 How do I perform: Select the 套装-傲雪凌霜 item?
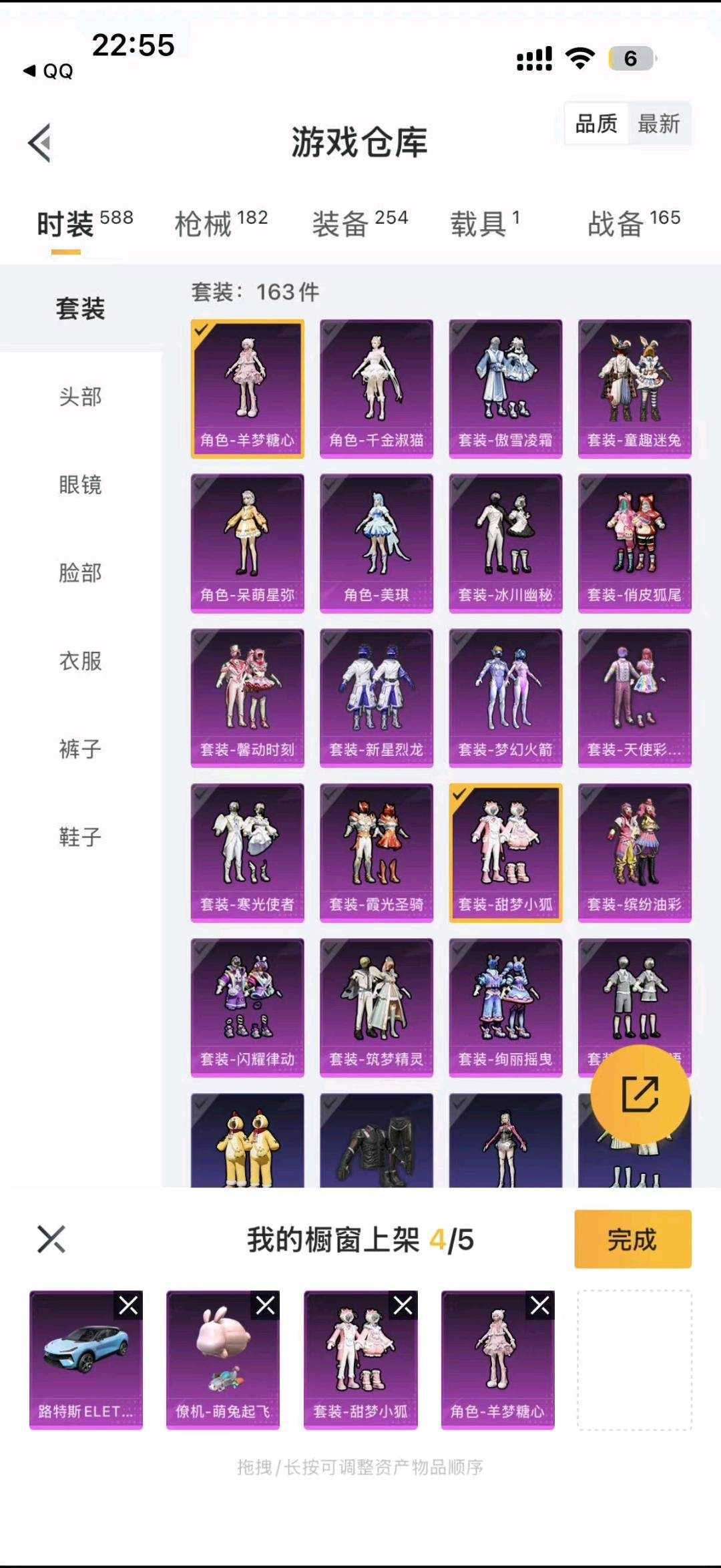tap(505, 389)
